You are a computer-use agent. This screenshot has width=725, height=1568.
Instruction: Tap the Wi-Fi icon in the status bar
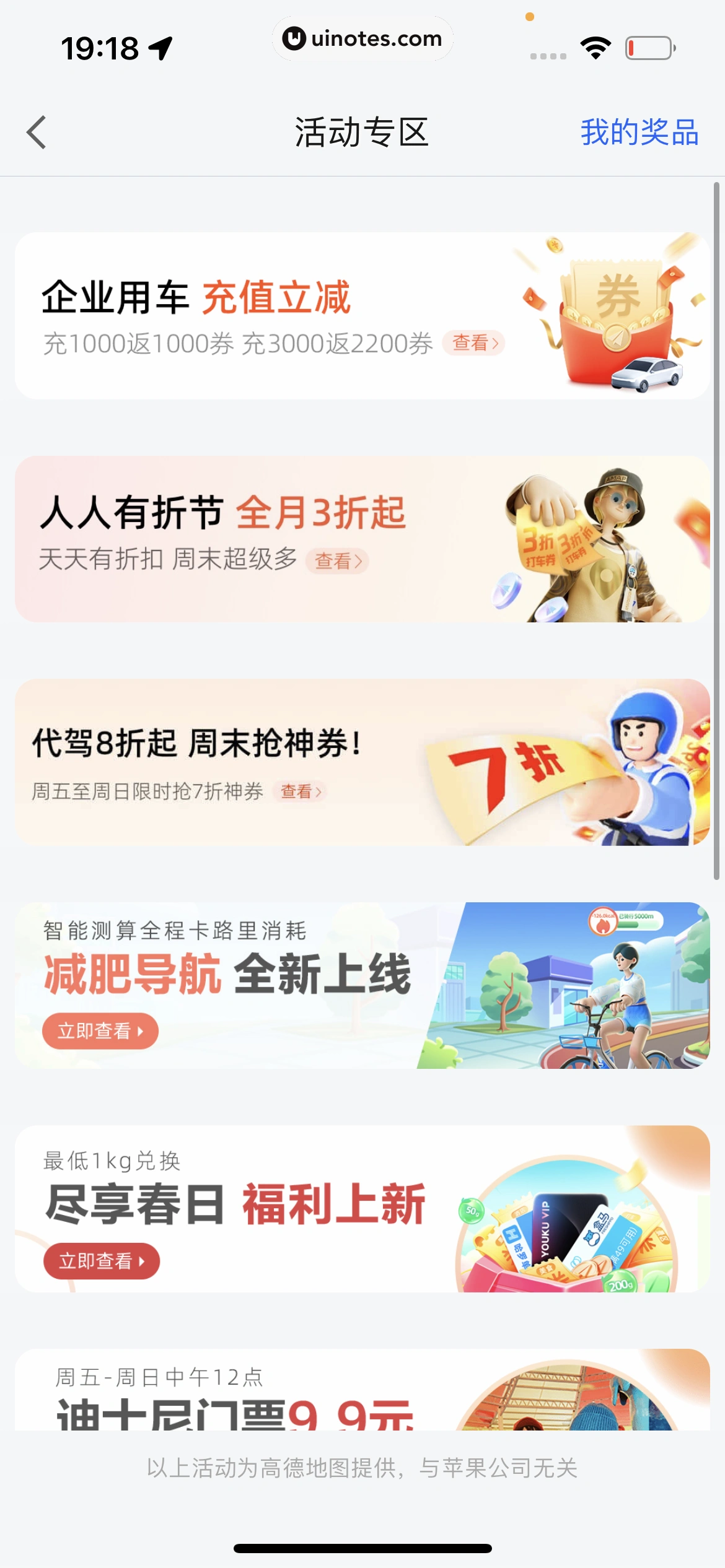(596, 47)
